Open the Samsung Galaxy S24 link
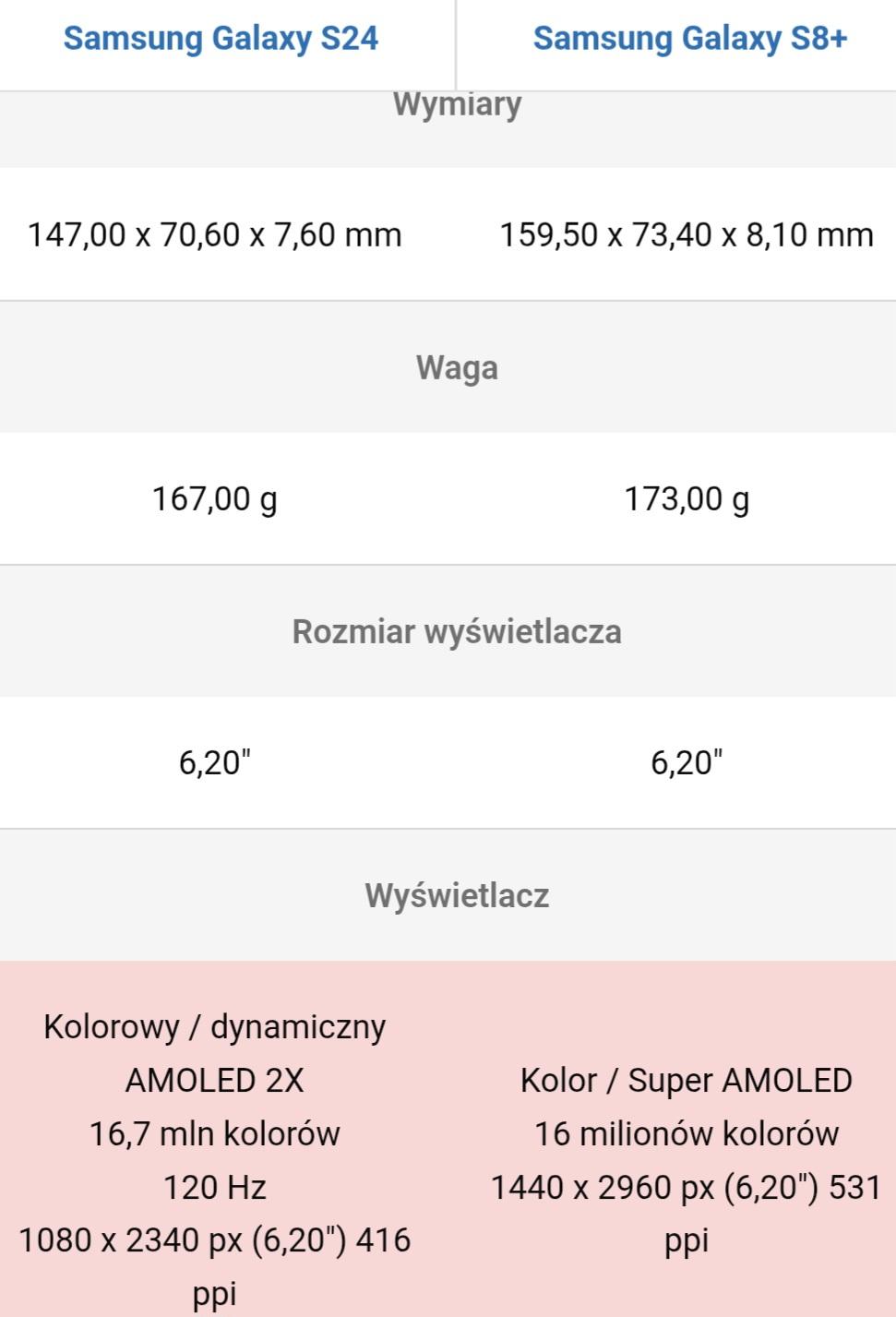 click(x=221, y=39)
